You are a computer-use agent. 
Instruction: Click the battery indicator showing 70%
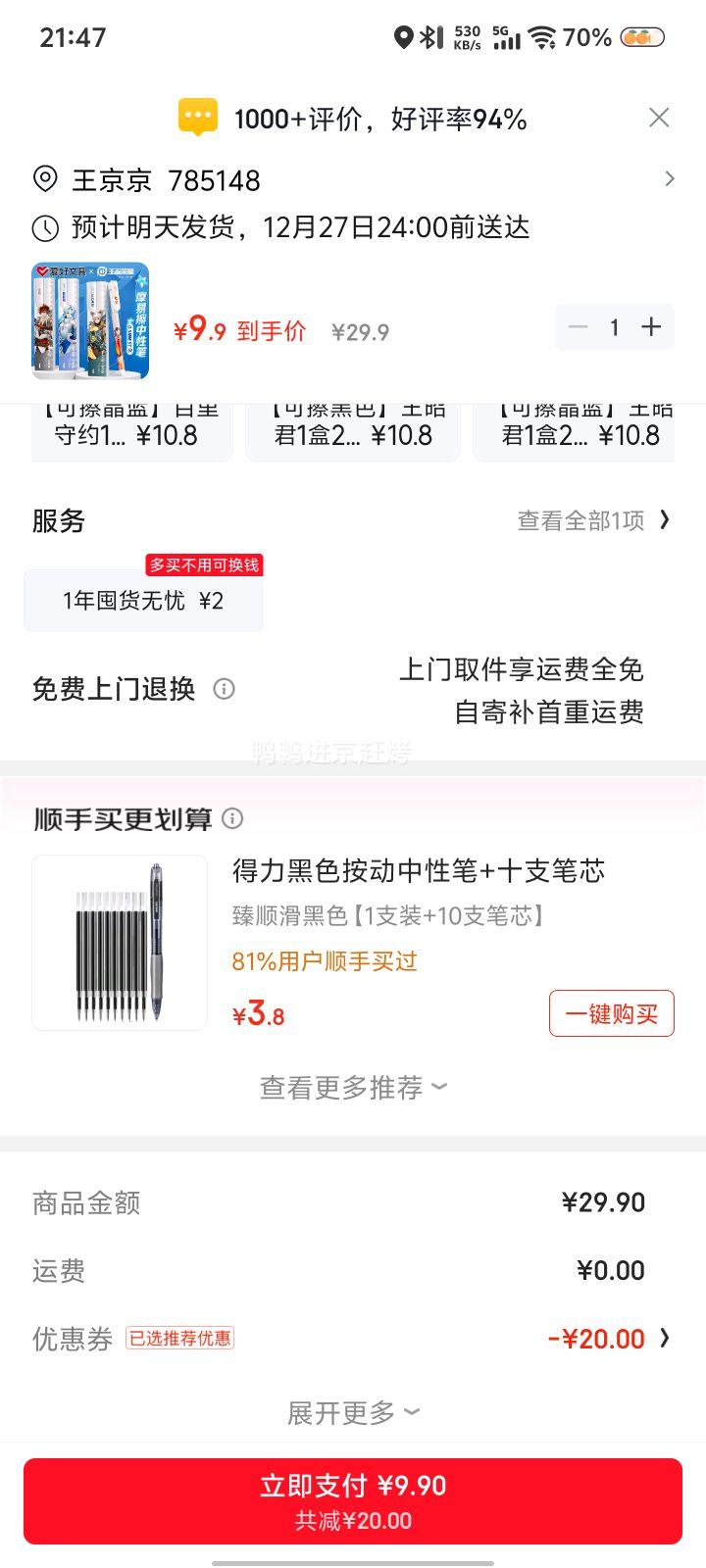coord(639,37)
